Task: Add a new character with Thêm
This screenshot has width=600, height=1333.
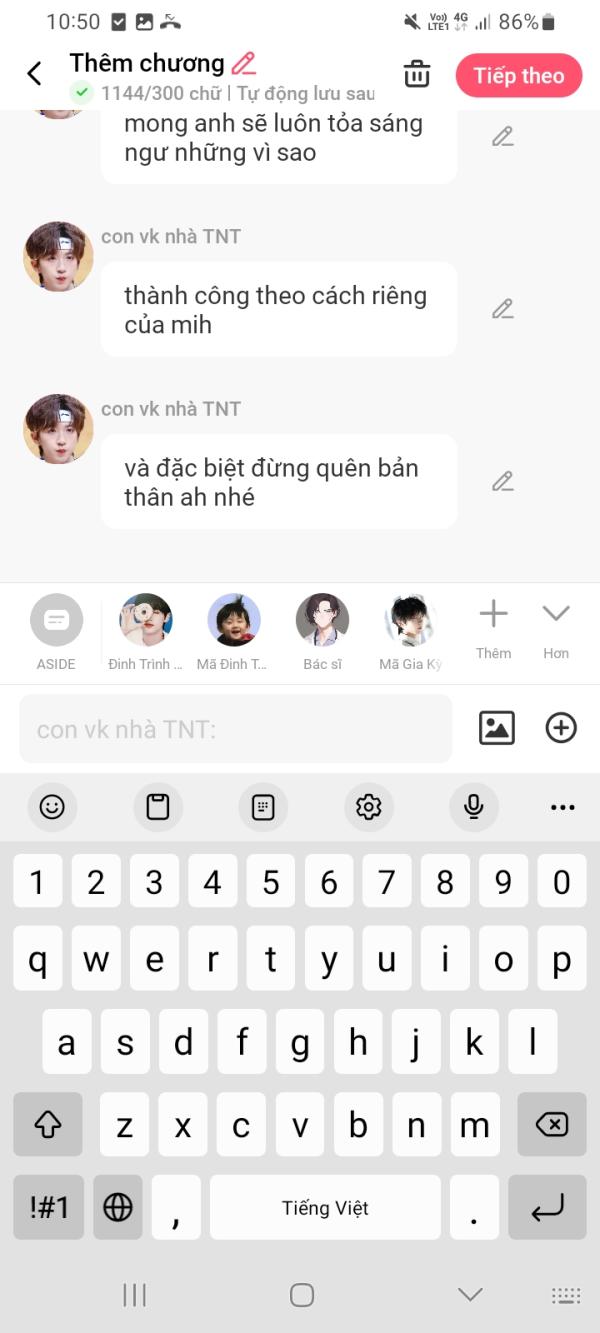Action: 493,626
